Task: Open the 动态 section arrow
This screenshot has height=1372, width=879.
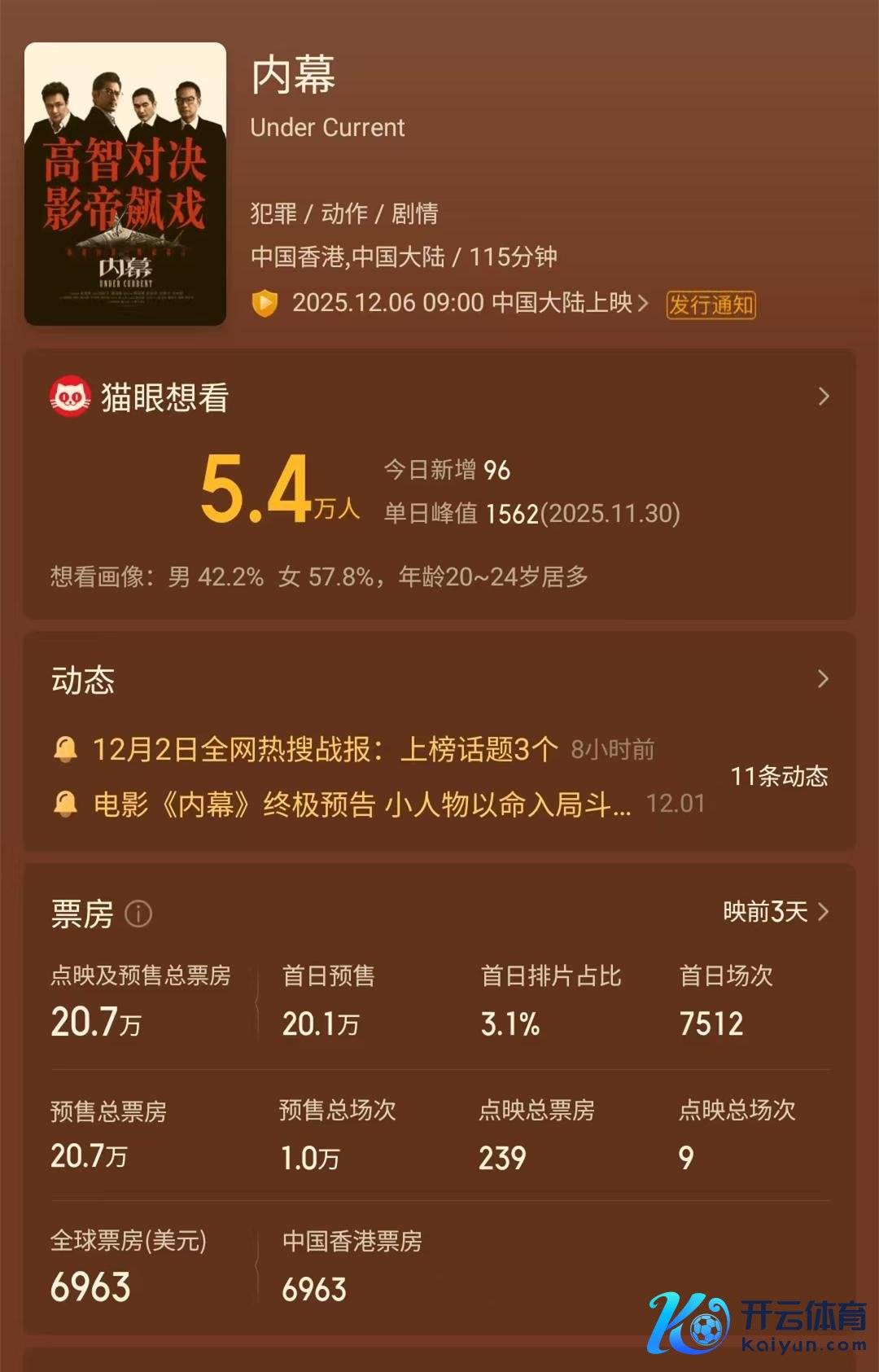Action: coord(823,679)
